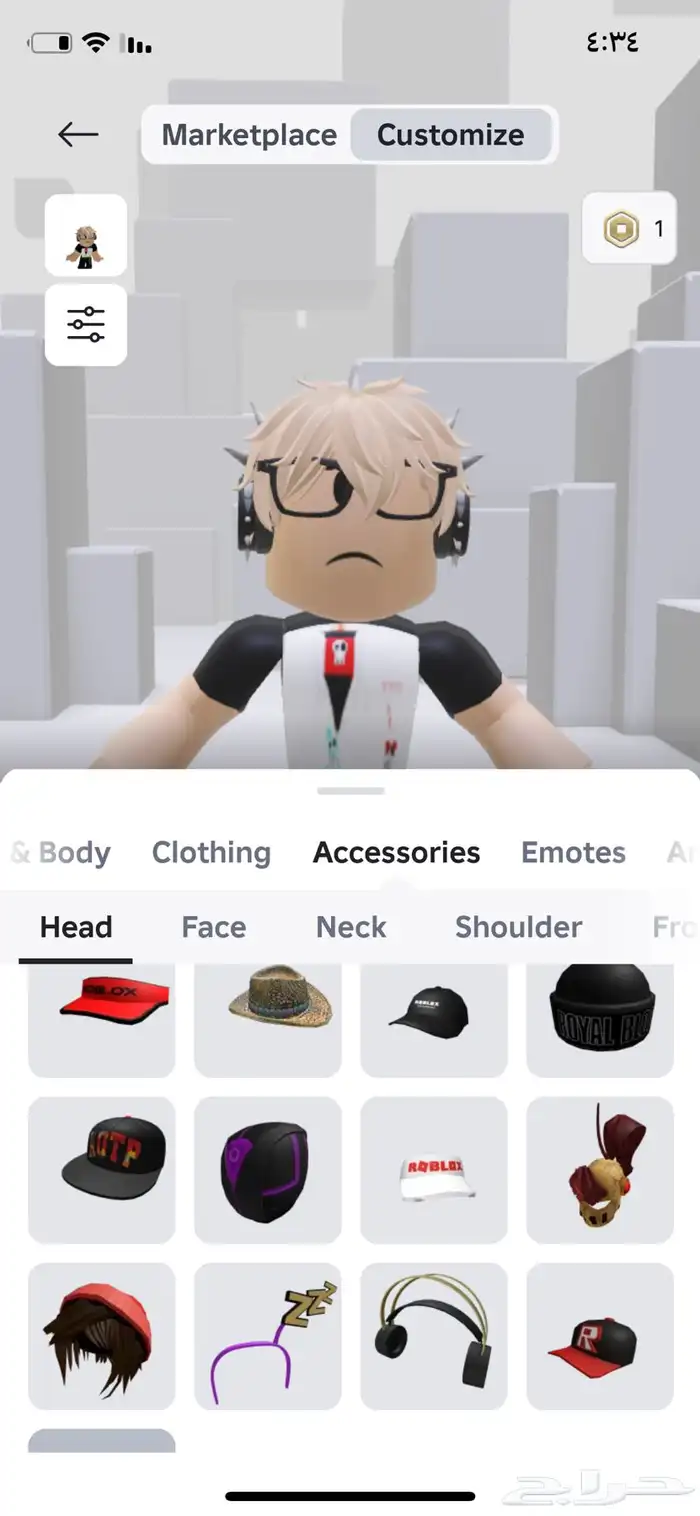Select the purple ZZZ headband

coord(268,1336)
